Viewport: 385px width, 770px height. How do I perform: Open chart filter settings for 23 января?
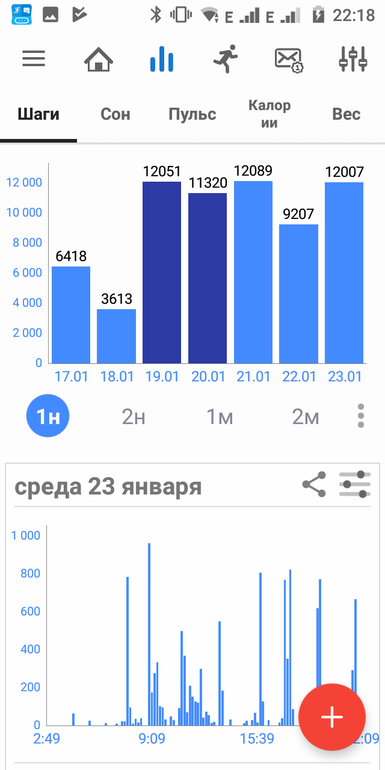coord(355,484)
